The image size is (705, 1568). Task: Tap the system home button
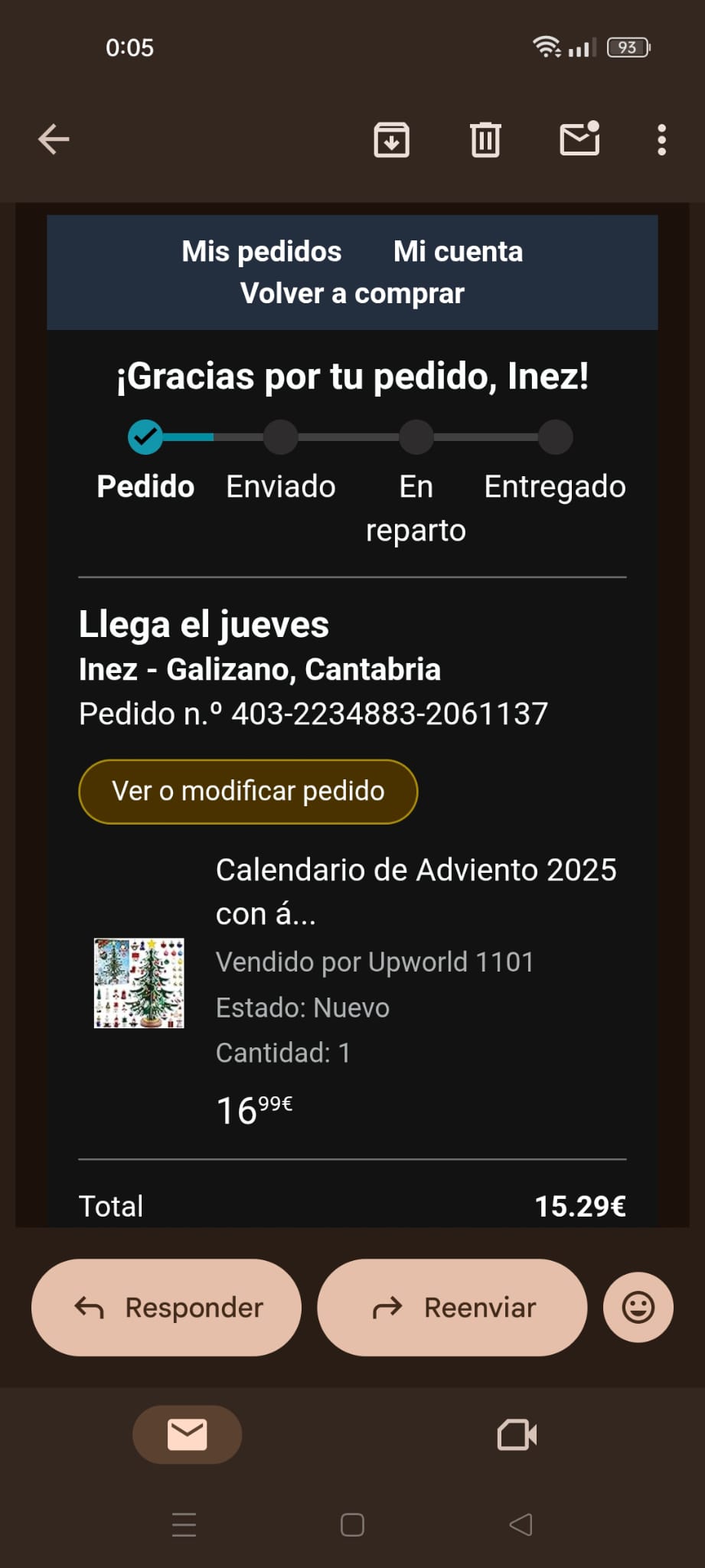tap(352, 1524)
